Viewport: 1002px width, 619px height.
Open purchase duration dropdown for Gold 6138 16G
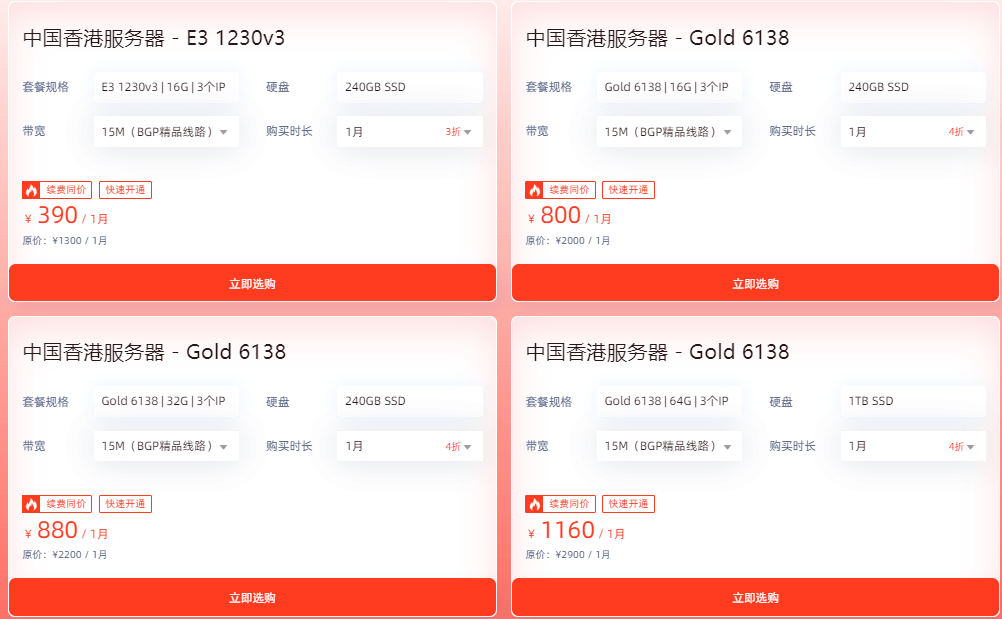point(912,132)
